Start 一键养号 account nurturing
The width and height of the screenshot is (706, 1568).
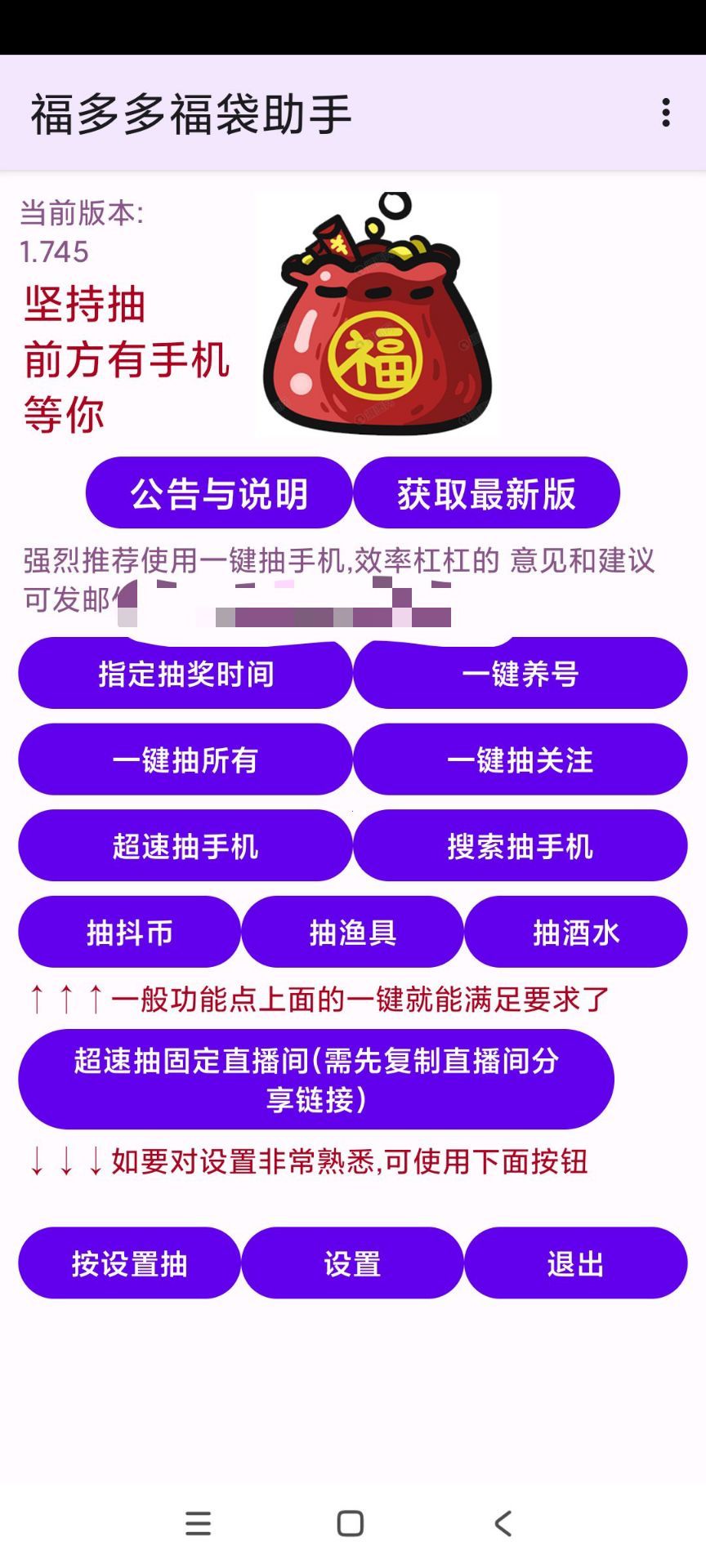point(521,675)
